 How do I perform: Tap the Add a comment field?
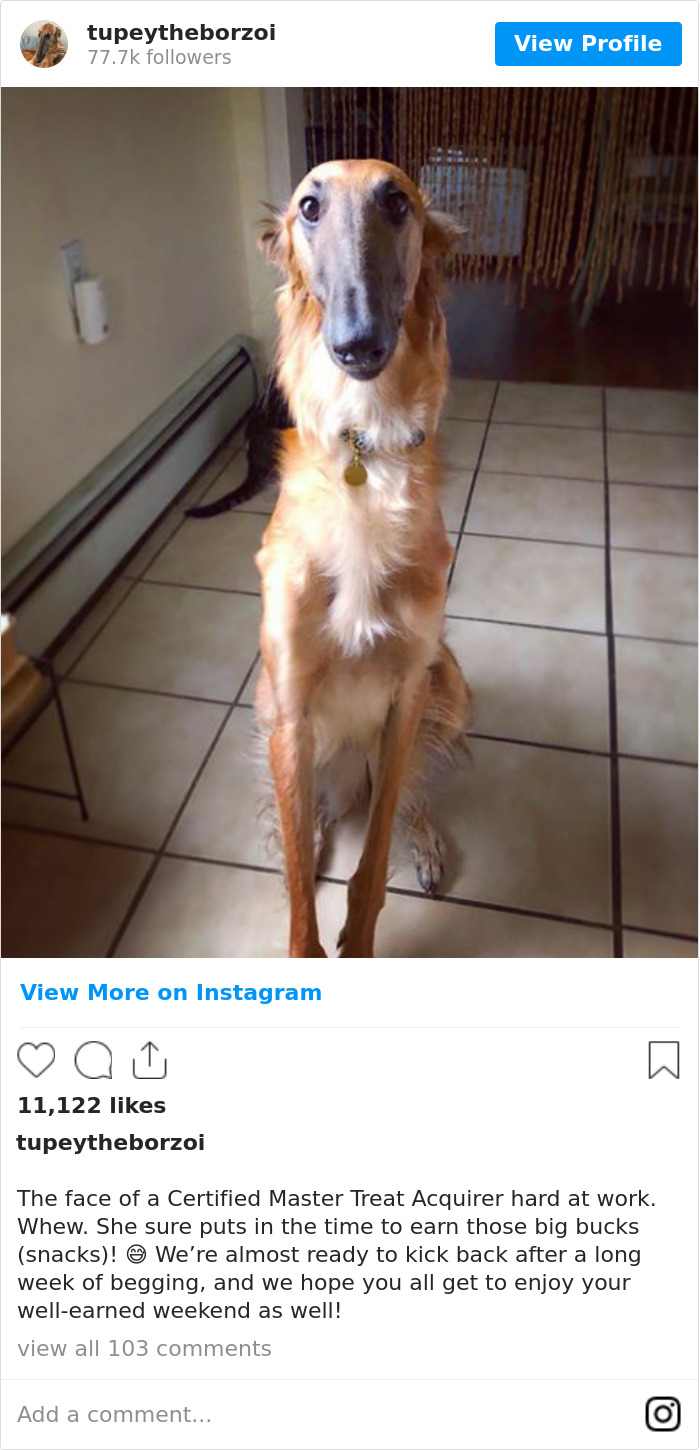[x=300, y=1414]
